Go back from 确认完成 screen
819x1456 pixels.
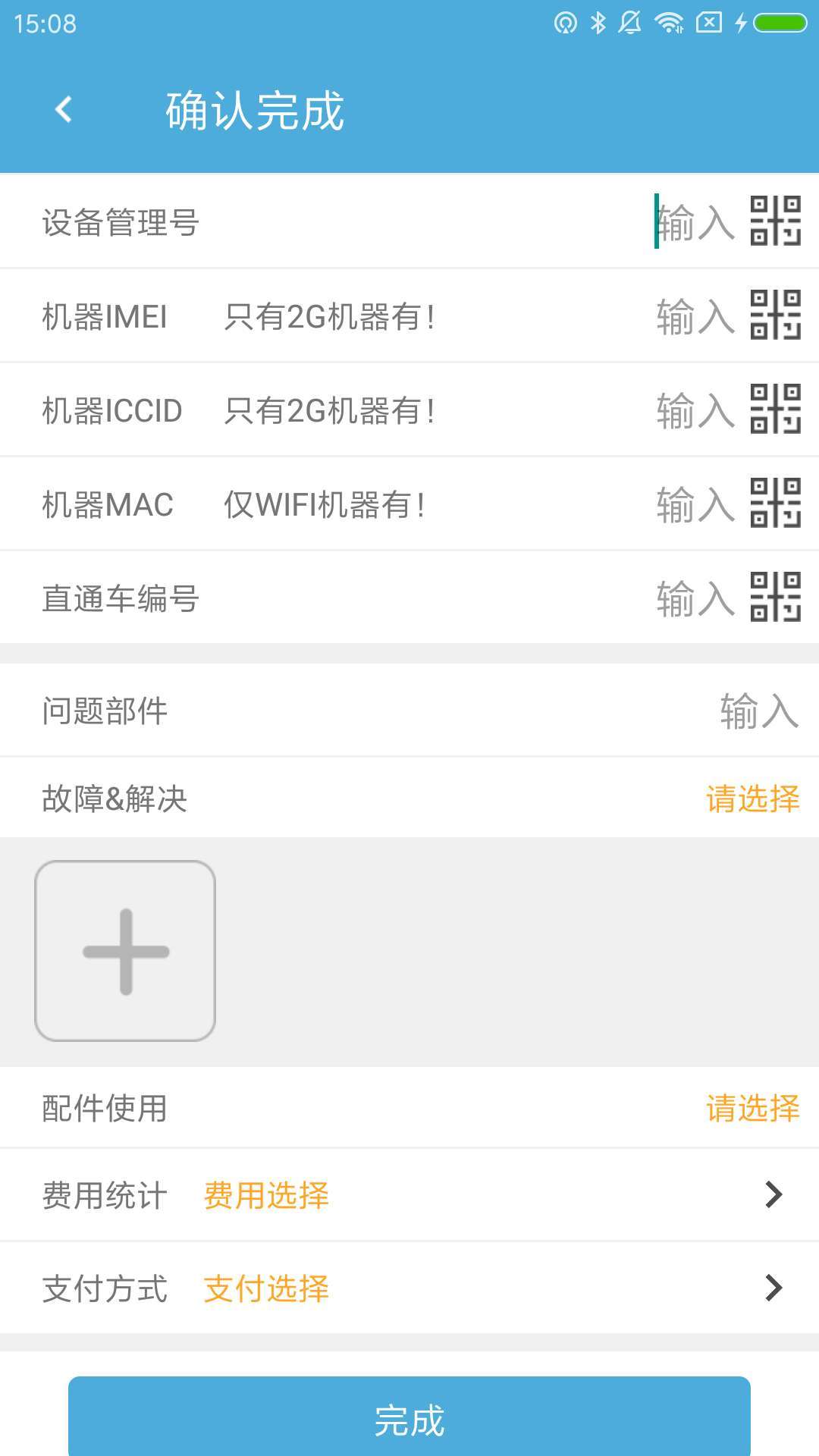[64, 110]
